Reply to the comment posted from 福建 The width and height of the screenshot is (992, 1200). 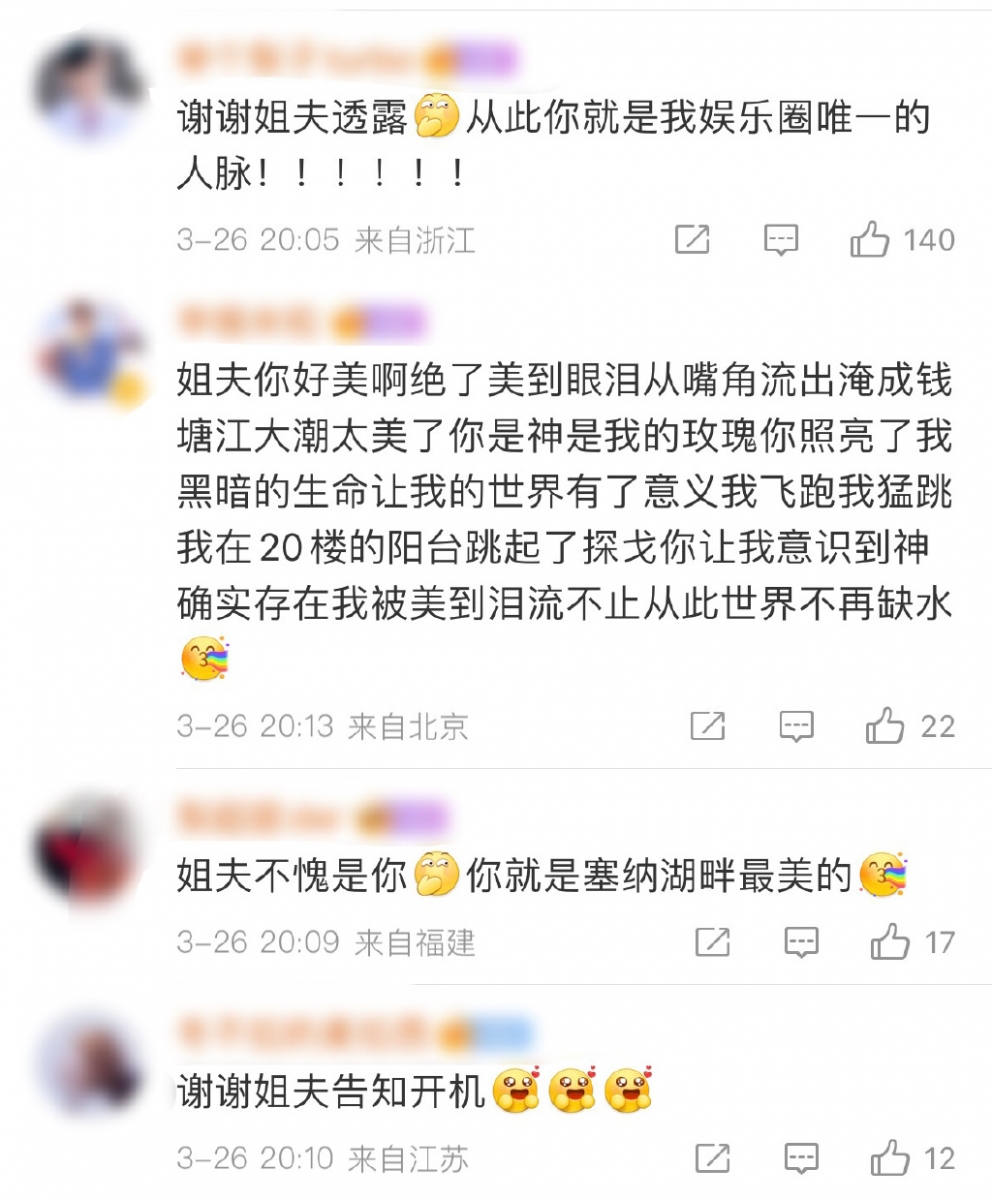point(801,942)
